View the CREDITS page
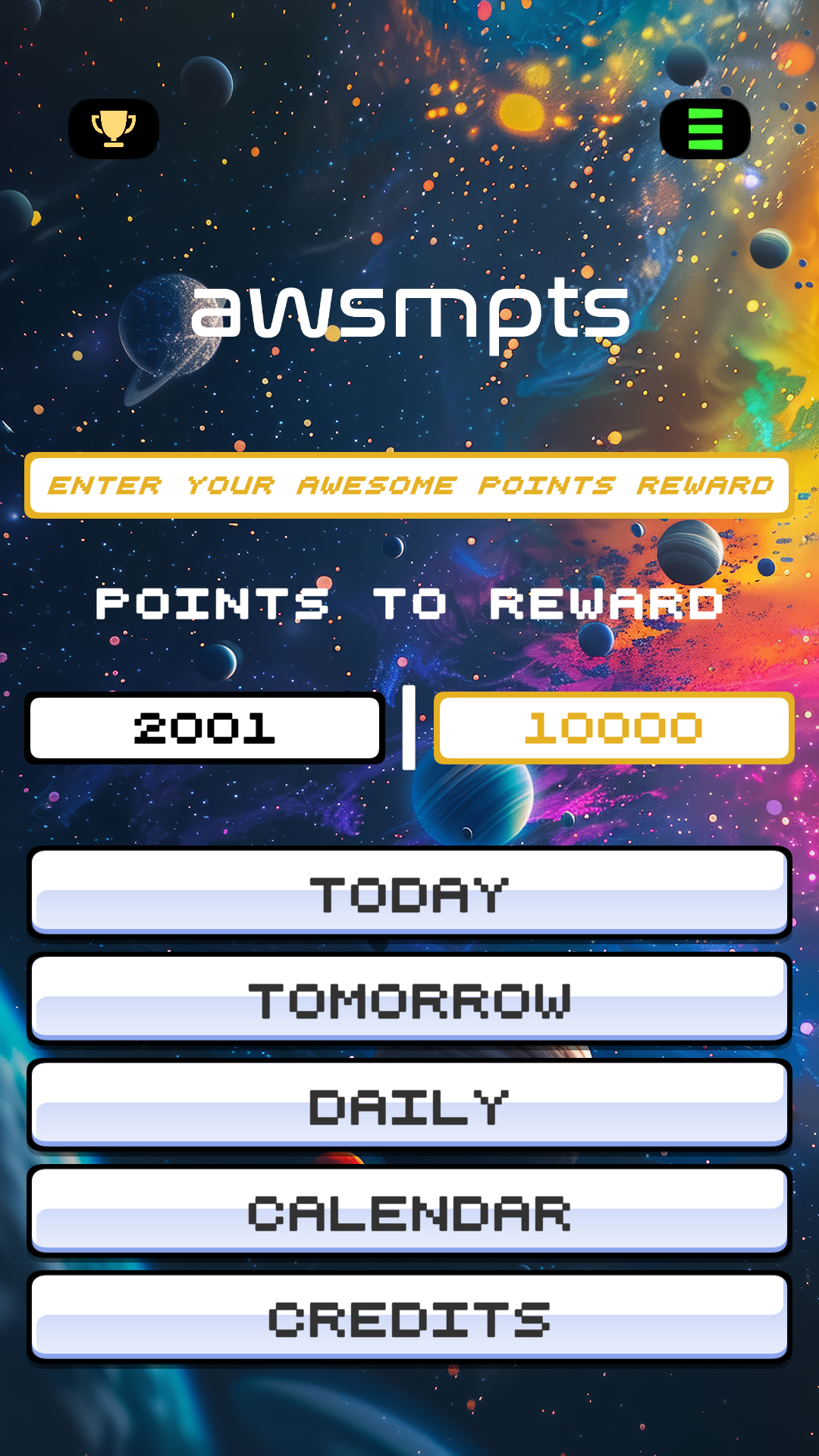819x1456 pixels. [x=409, y=1317]
